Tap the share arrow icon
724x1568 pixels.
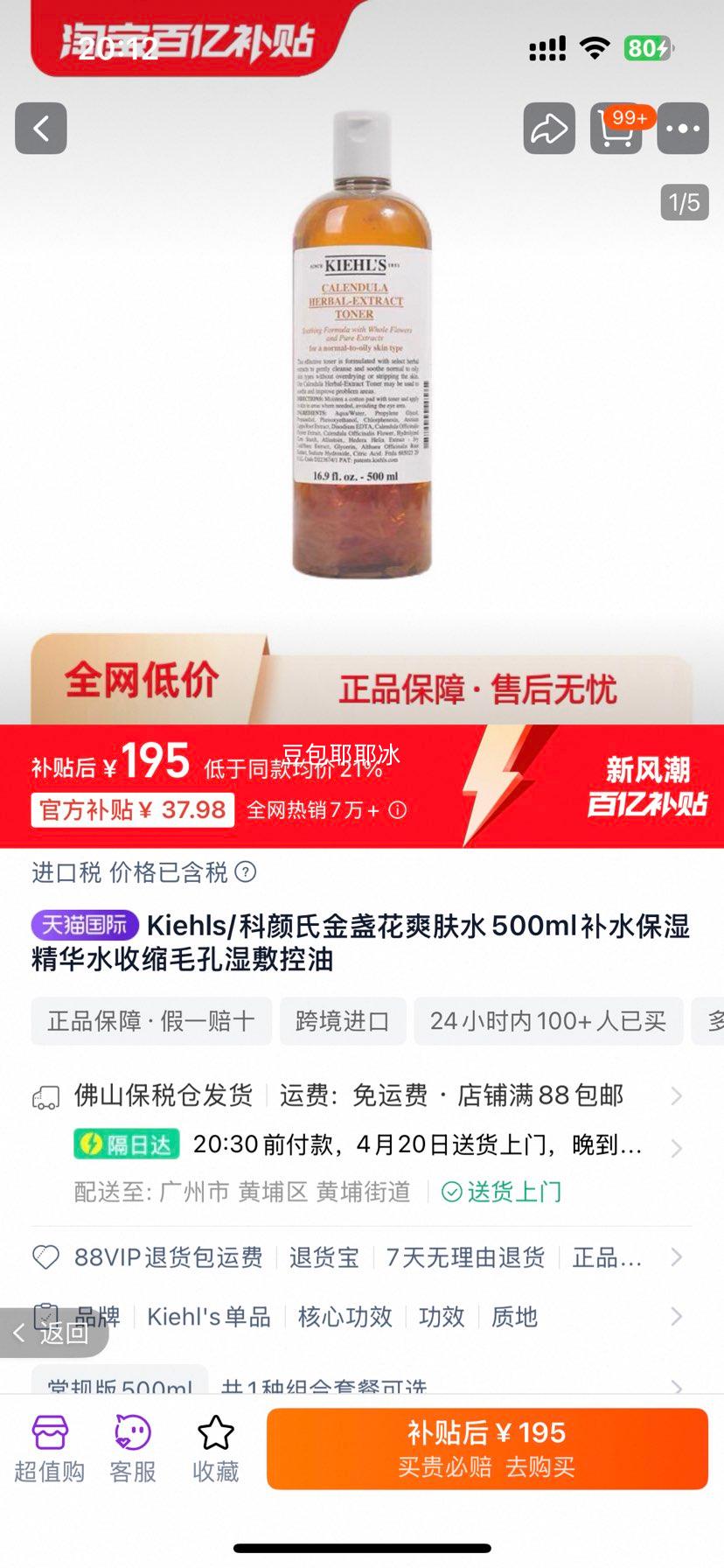tap(548, 128)
